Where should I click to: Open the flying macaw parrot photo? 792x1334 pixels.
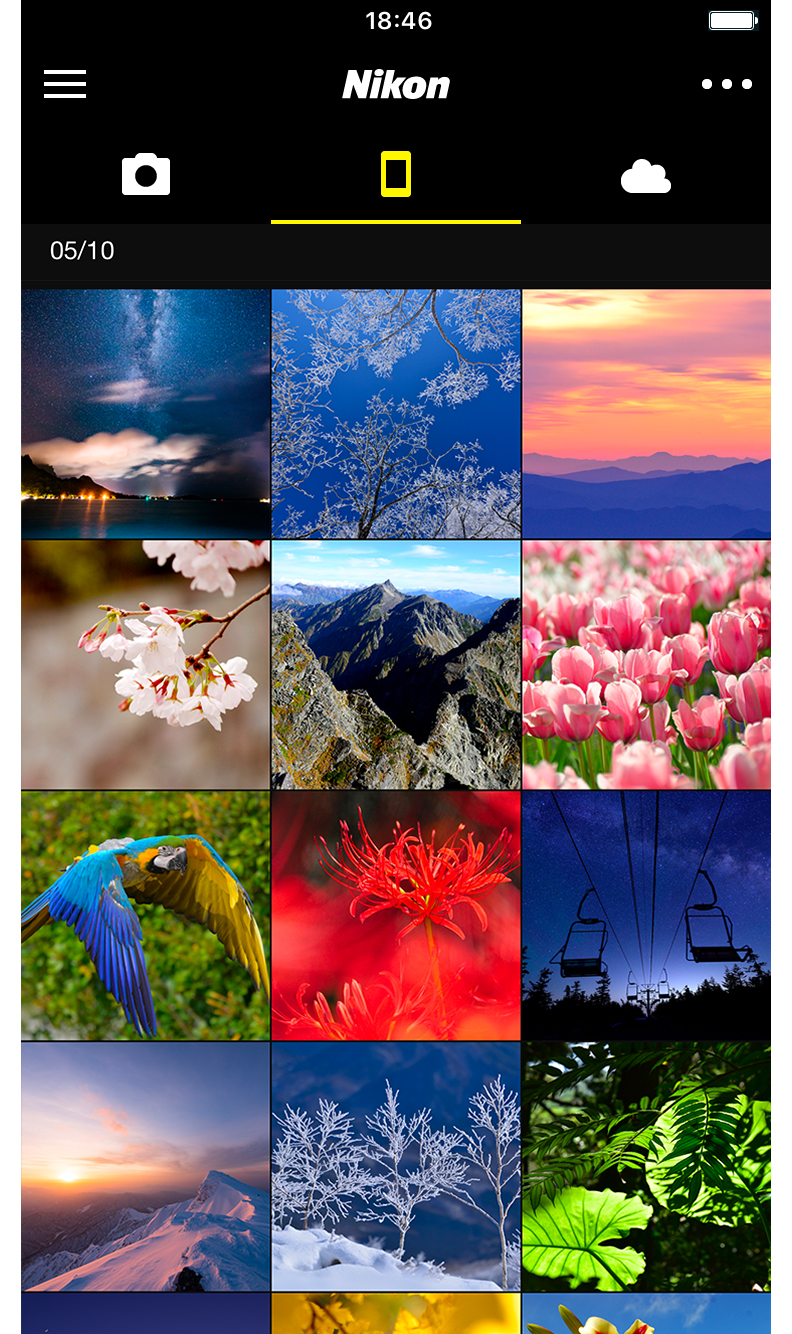(x=146, y=916)
